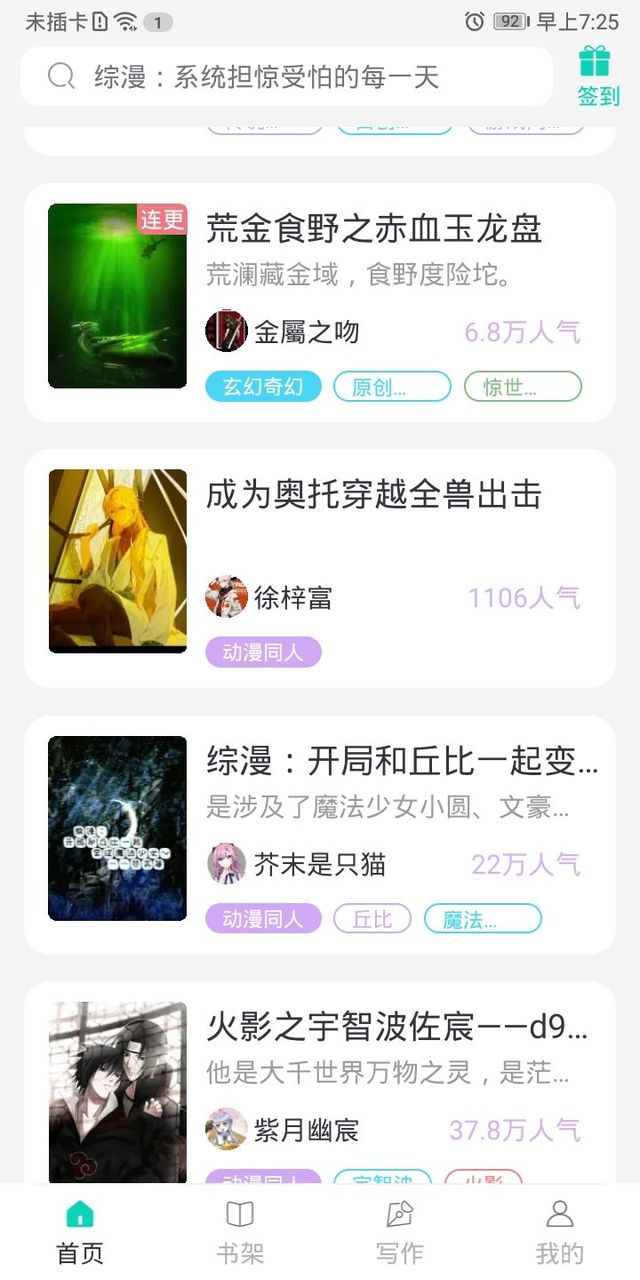Open the search box at the top
The image size is (640, 1280).
pyautogui.click(x=286, y=77)
